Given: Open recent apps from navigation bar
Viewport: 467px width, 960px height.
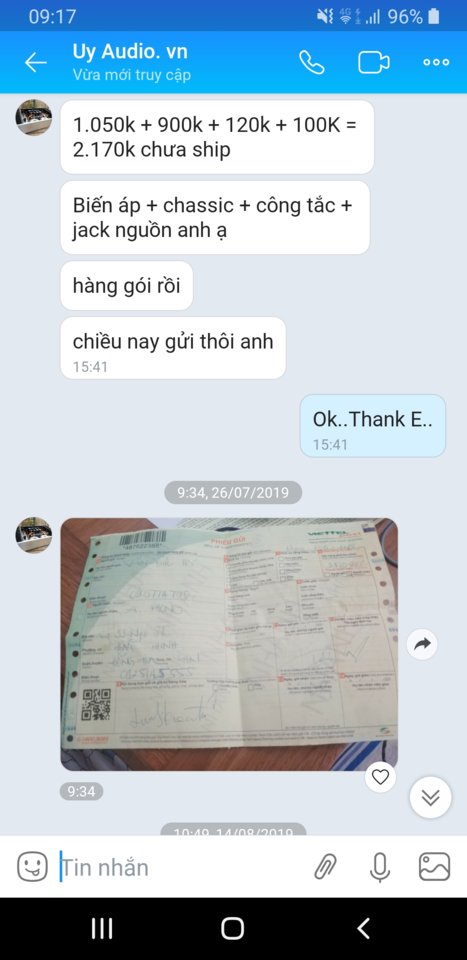Looking at the screenshot, I should pos(102,929).
